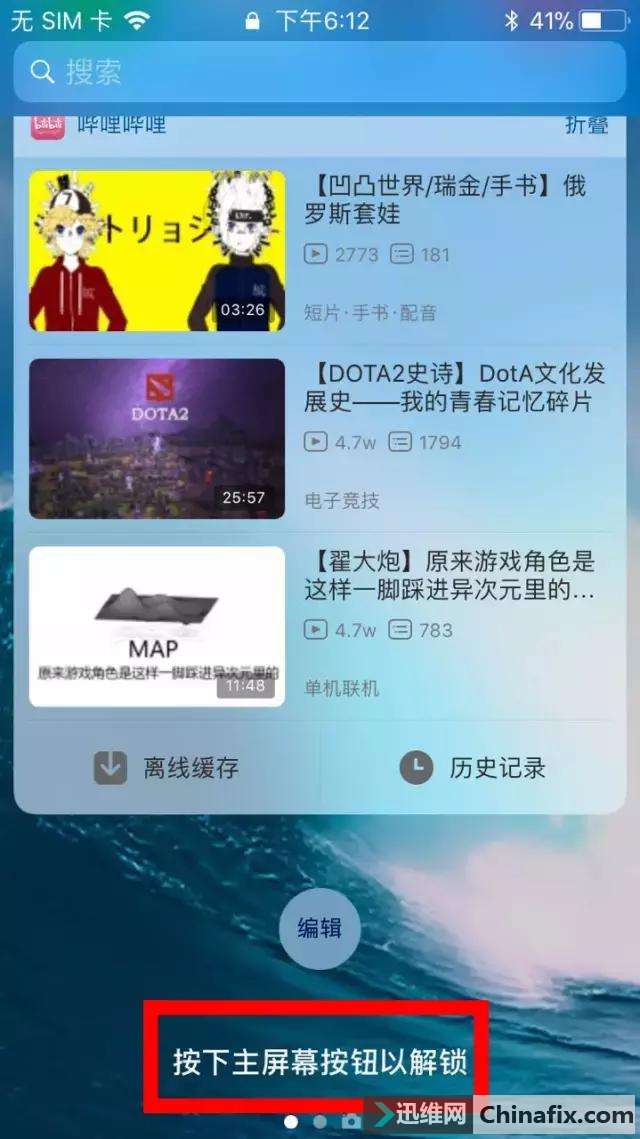The image size is (640, 1139).
Task: Tap the 搜索 search field
Action: click(319, 72)
